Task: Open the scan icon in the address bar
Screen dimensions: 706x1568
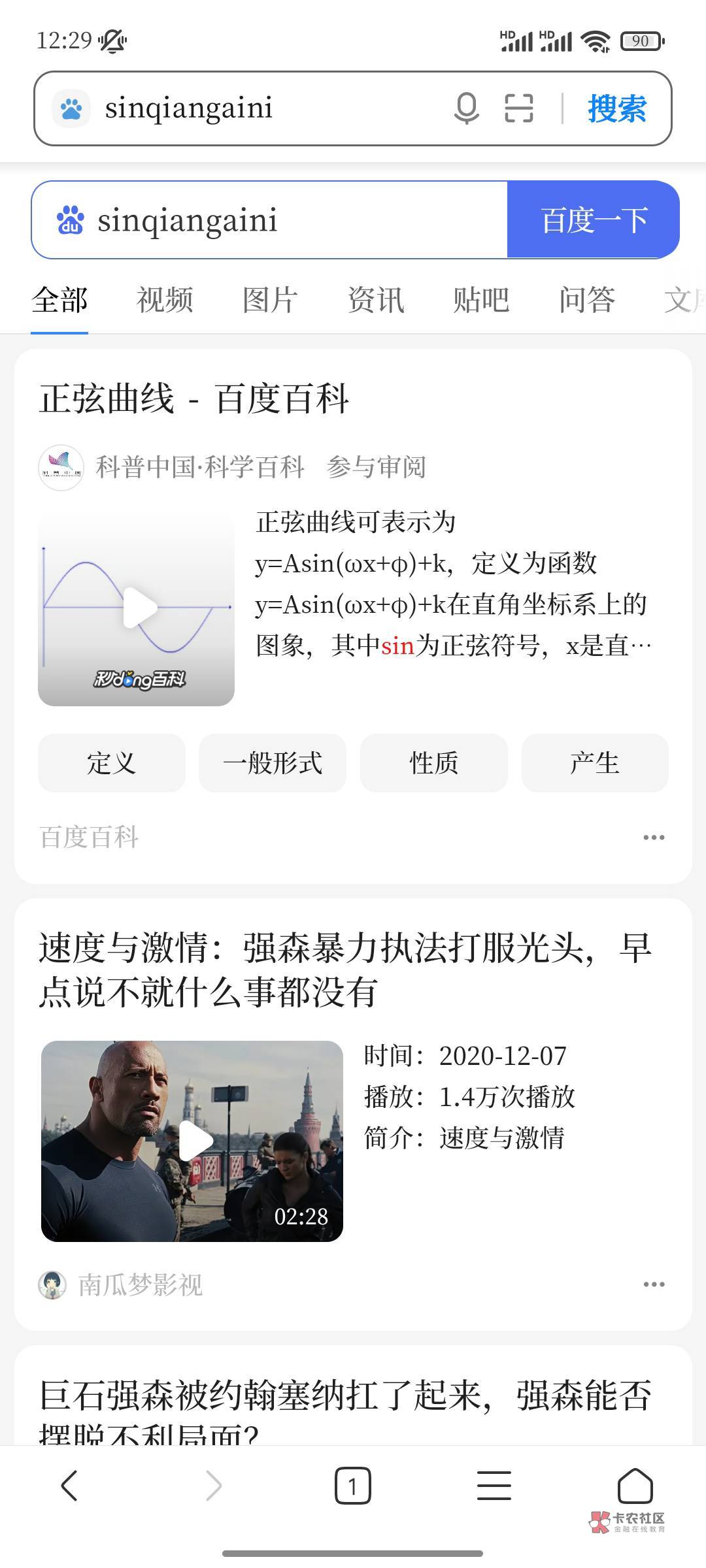Action: point(519,108)
